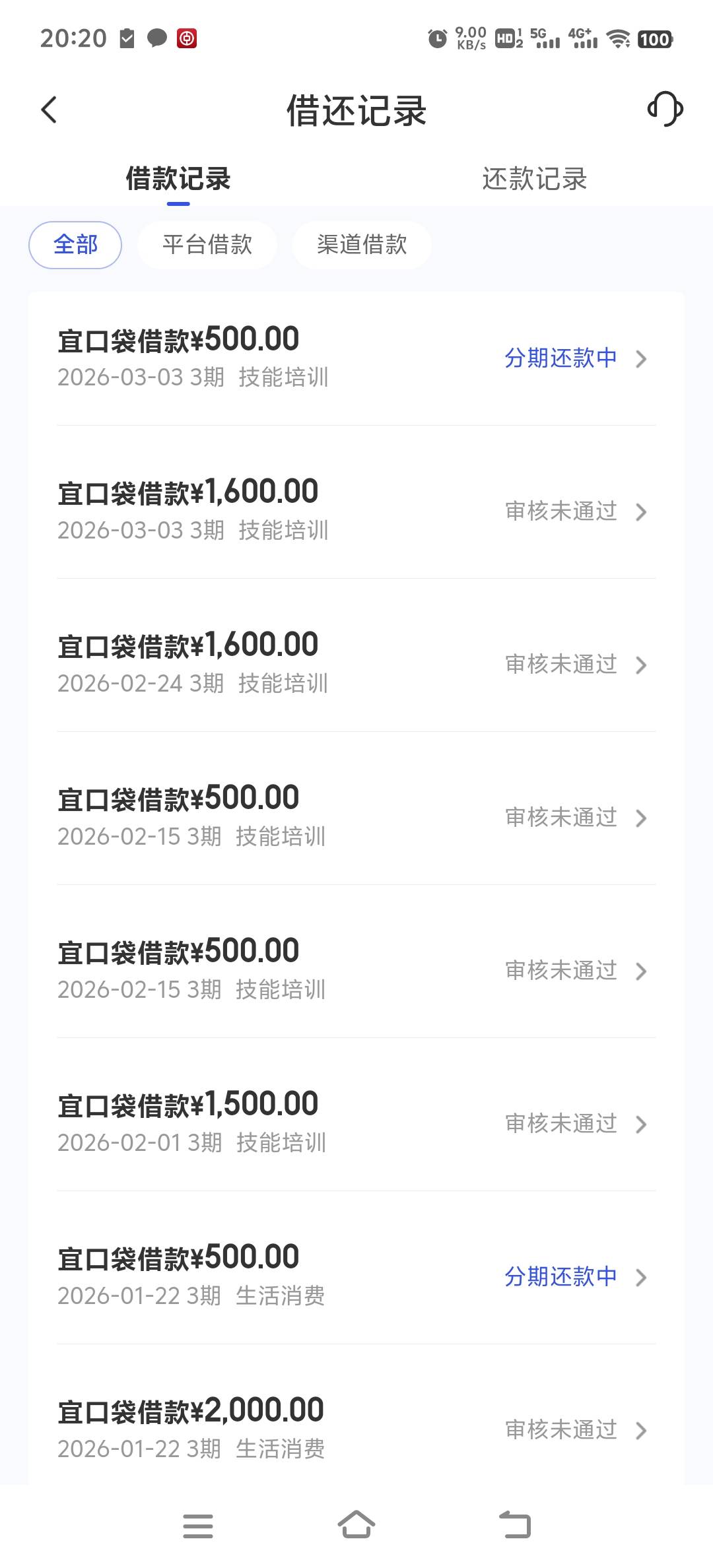Viewport: 713px width, 1568px height.
Task: Open customer service headset icon
Action: pos(665,109)
